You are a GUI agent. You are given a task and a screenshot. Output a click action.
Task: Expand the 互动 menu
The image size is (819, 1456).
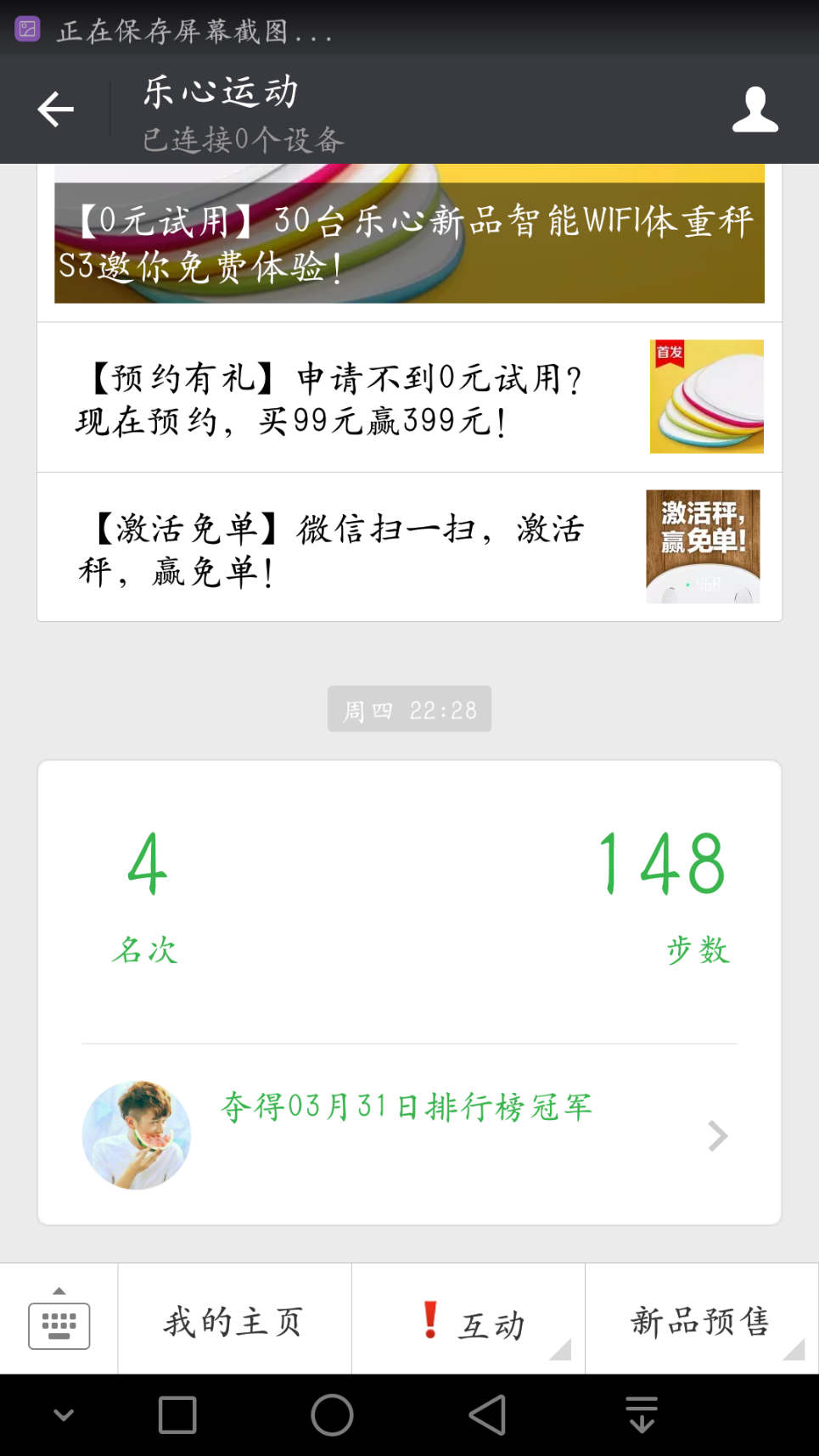pyautogui.click(x=468, y=1319)
